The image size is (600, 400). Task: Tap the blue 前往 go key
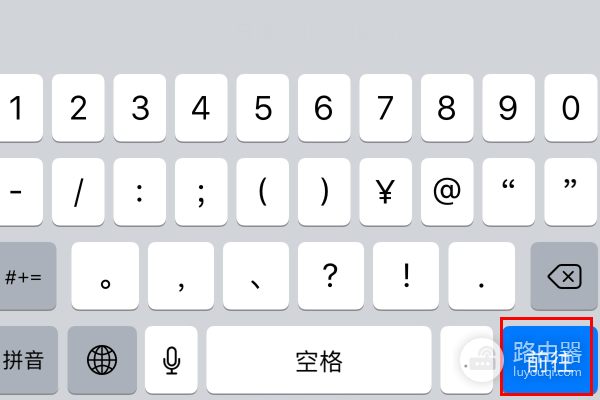click(x=546, y=359)
